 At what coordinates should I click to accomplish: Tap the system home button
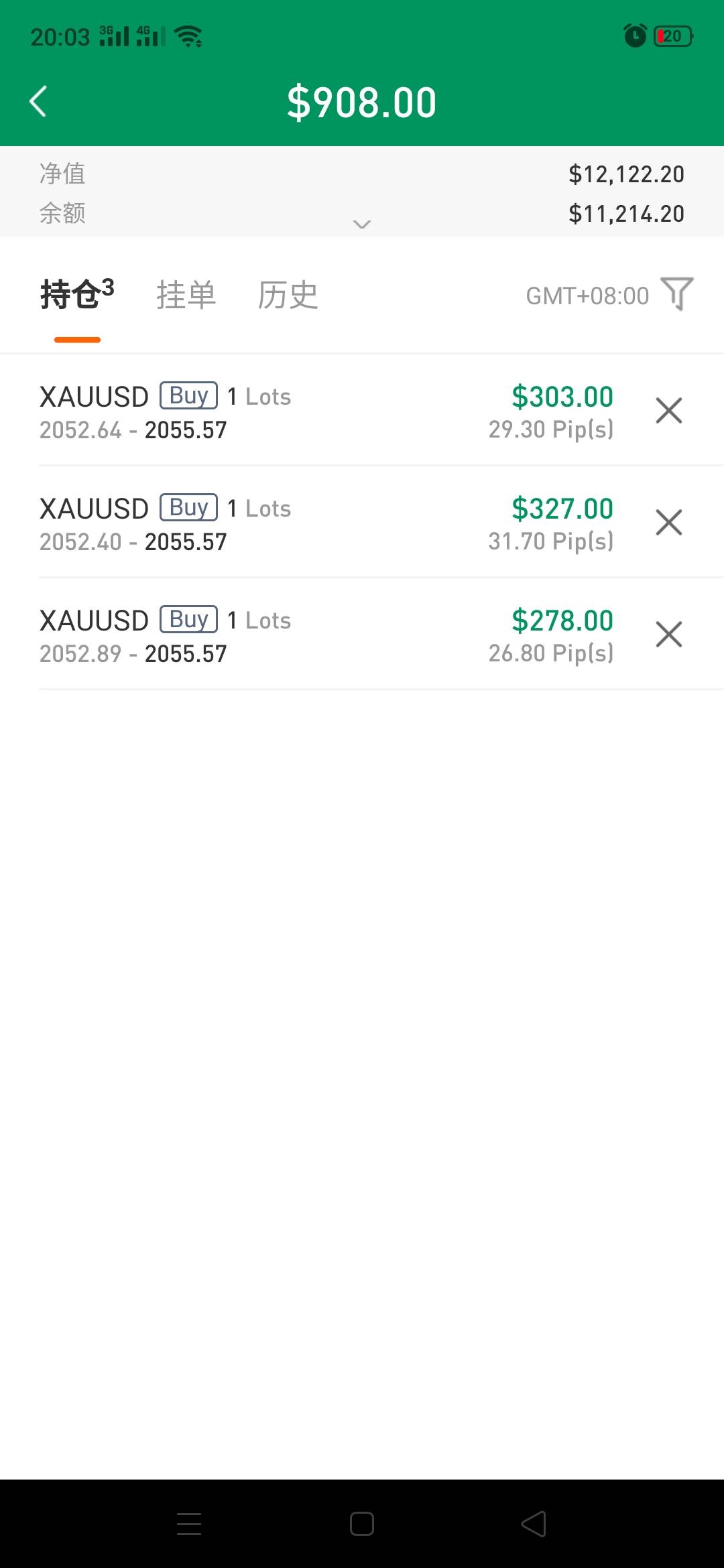tap(362, 1524)
